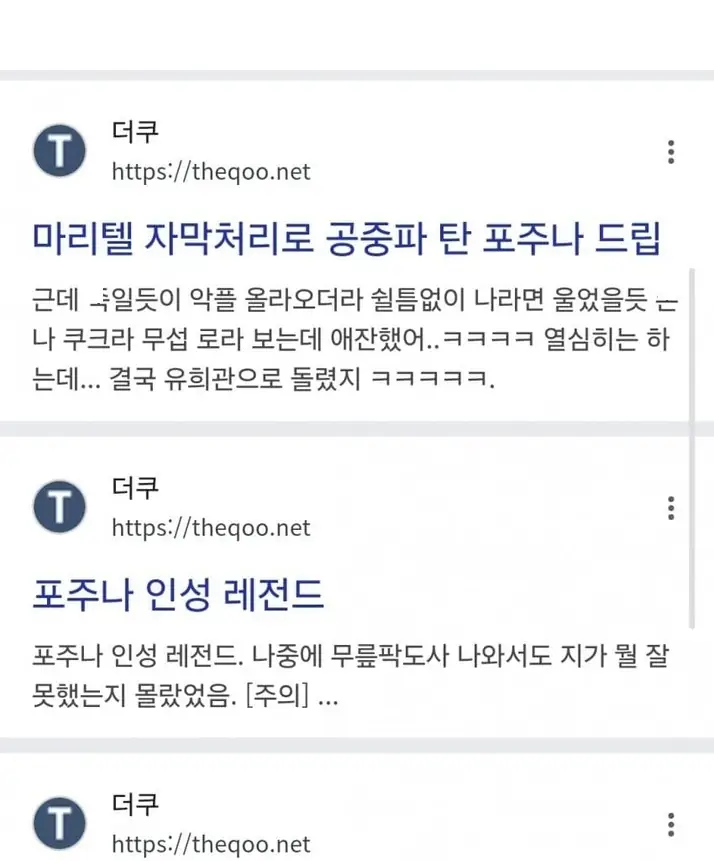Tap theqoo.net source above 포주나 인성 레전드
Image resolution: width=714 pixels, height=861 pixels.
pos(210,527)
